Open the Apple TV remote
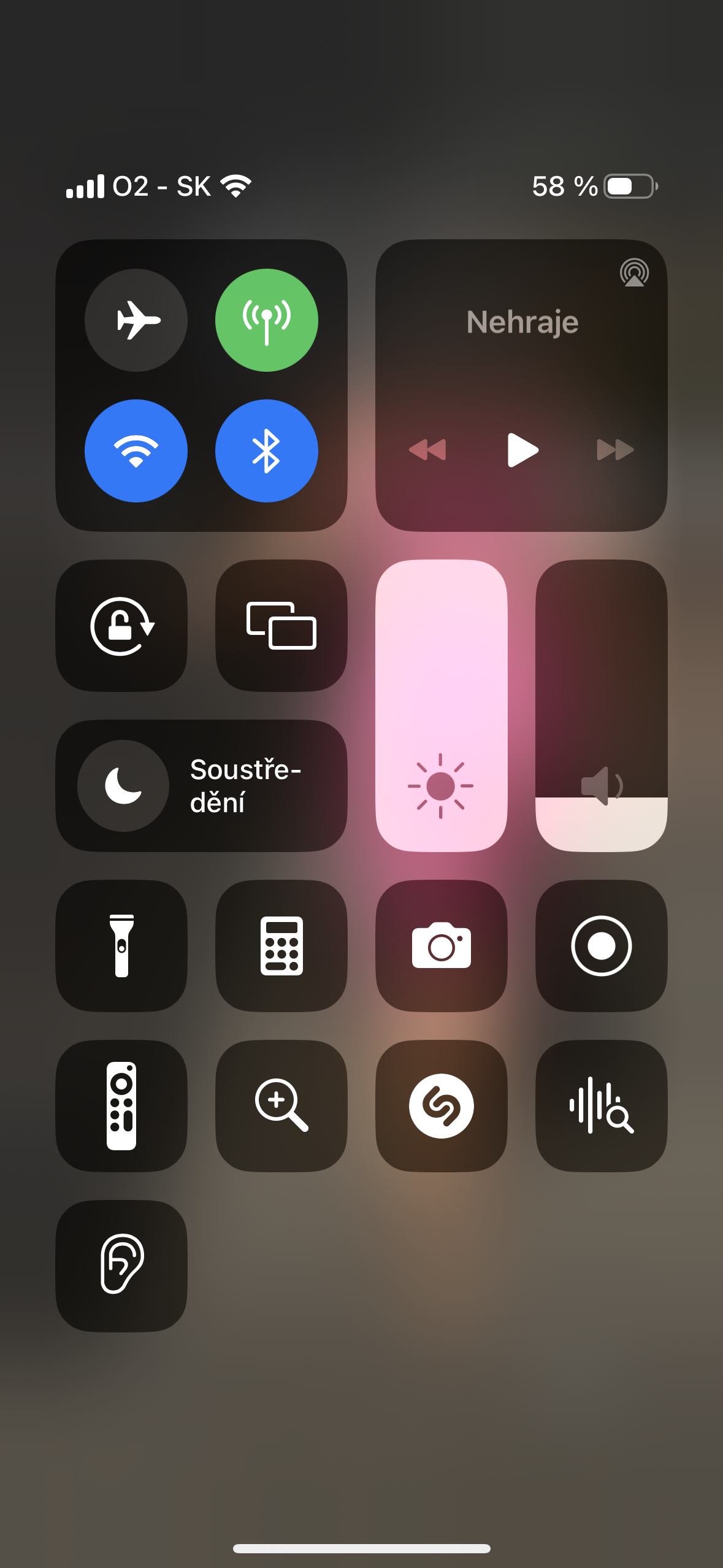This screenshot has height=1568, width=723. 121,1105
